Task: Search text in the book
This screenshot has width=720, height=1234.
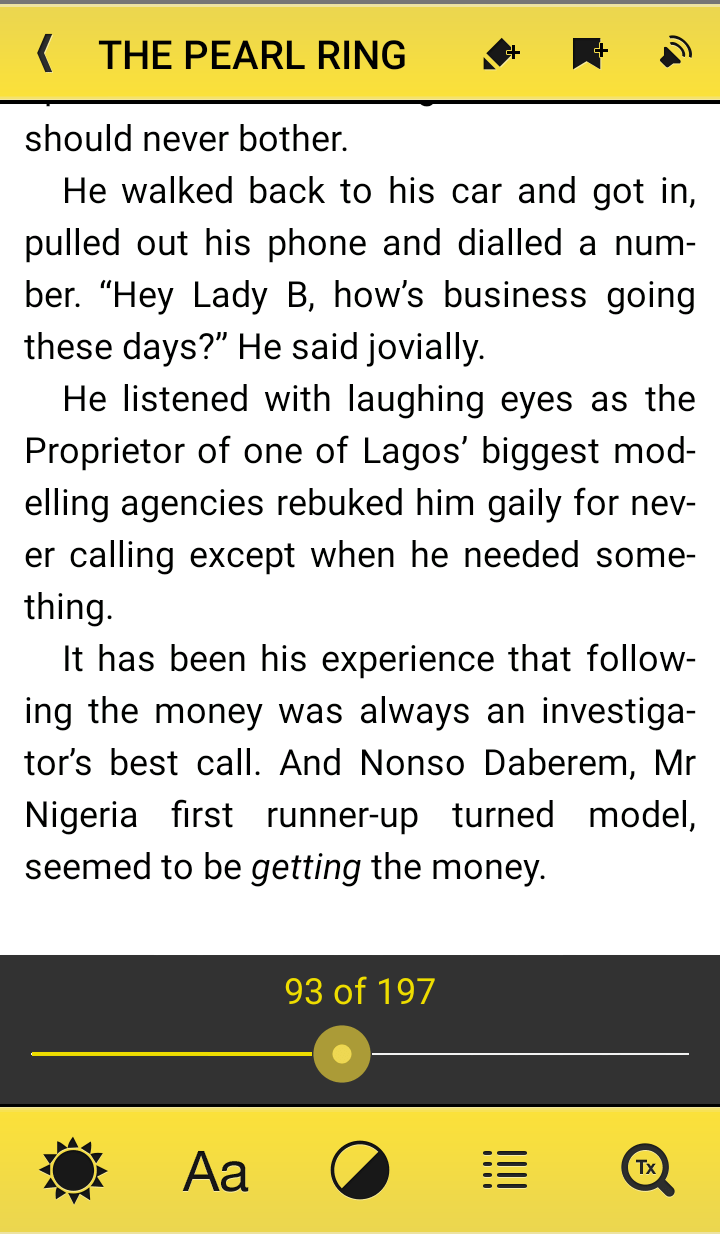Action: click(648, 1170)
